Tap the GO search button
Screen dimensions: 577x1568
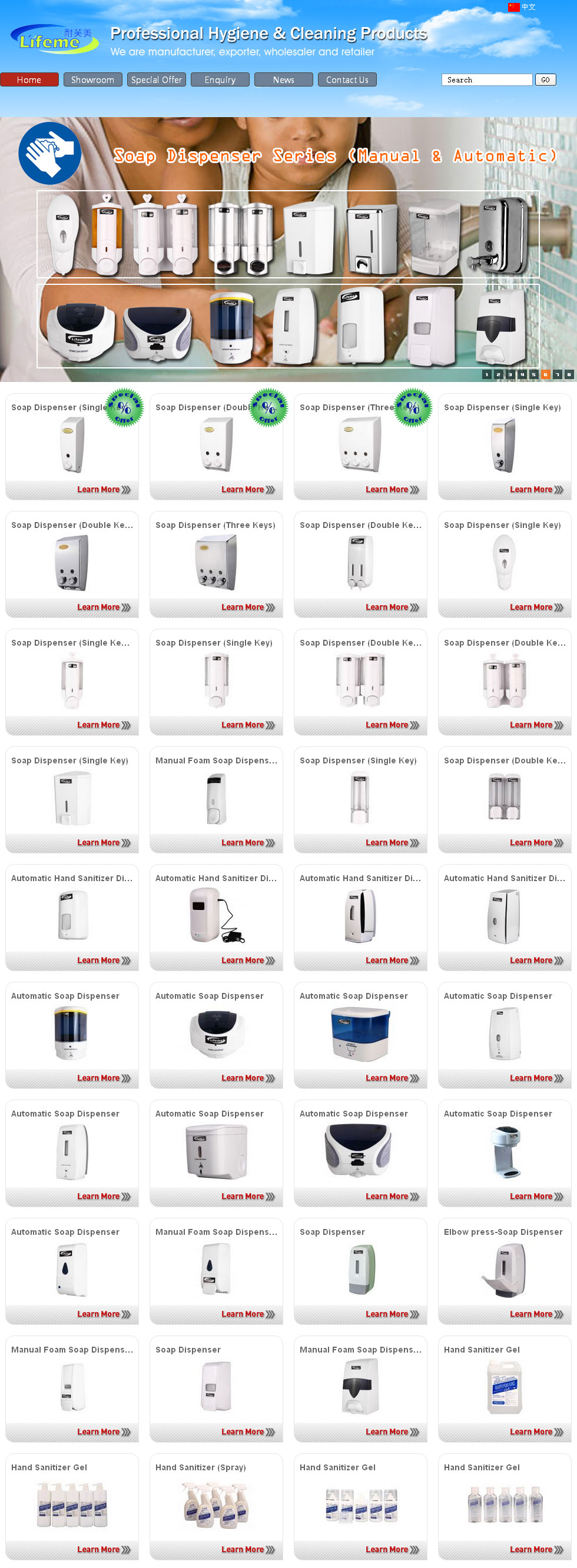click(545, 79)
